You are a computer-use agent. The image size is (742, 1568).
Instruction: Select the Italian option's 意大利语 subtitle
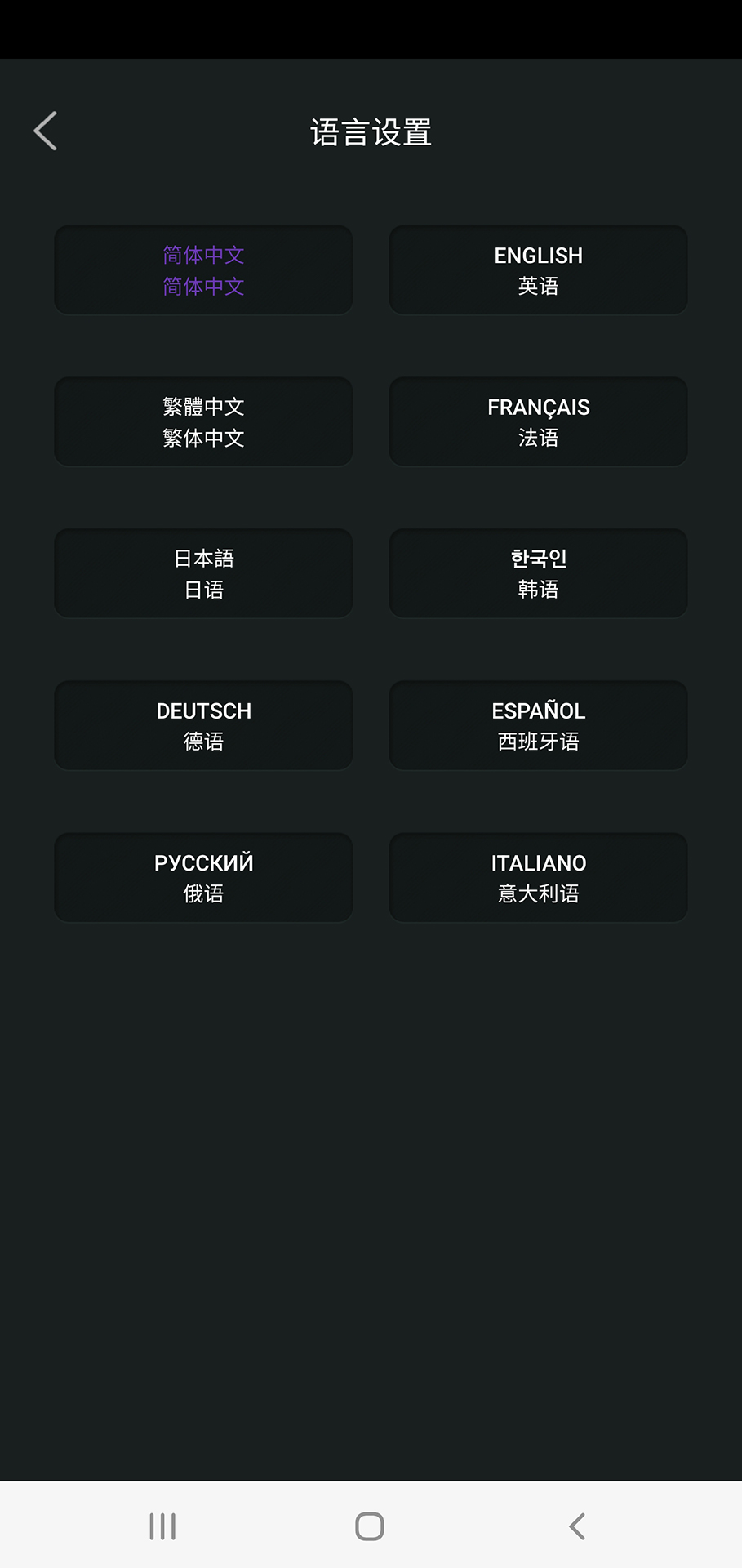pos(538,893)
